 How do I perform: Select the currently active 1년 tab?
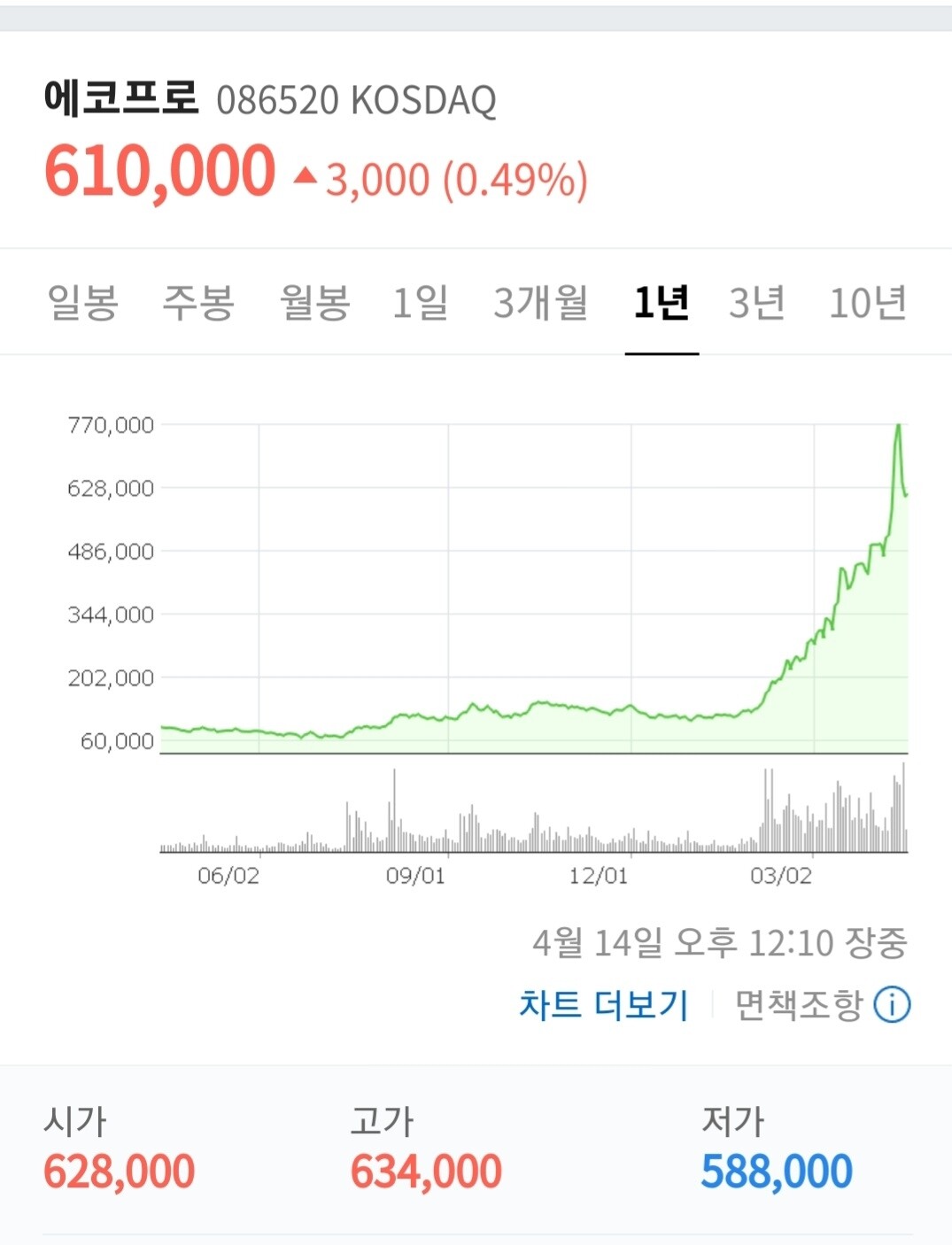point(661,304)
